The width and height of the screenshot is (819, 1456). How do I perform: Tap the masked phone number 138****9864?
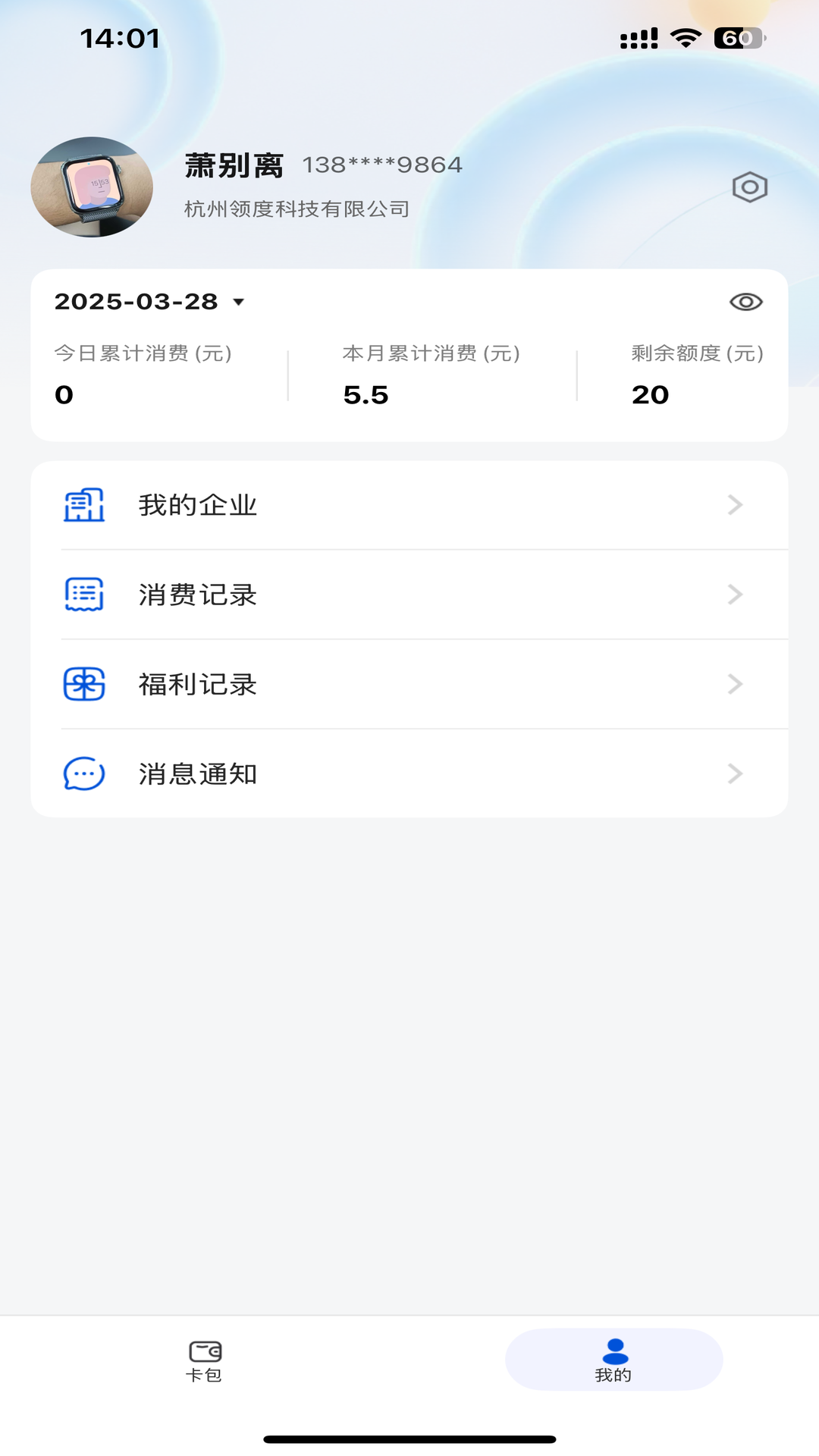[x=382, y=163]
